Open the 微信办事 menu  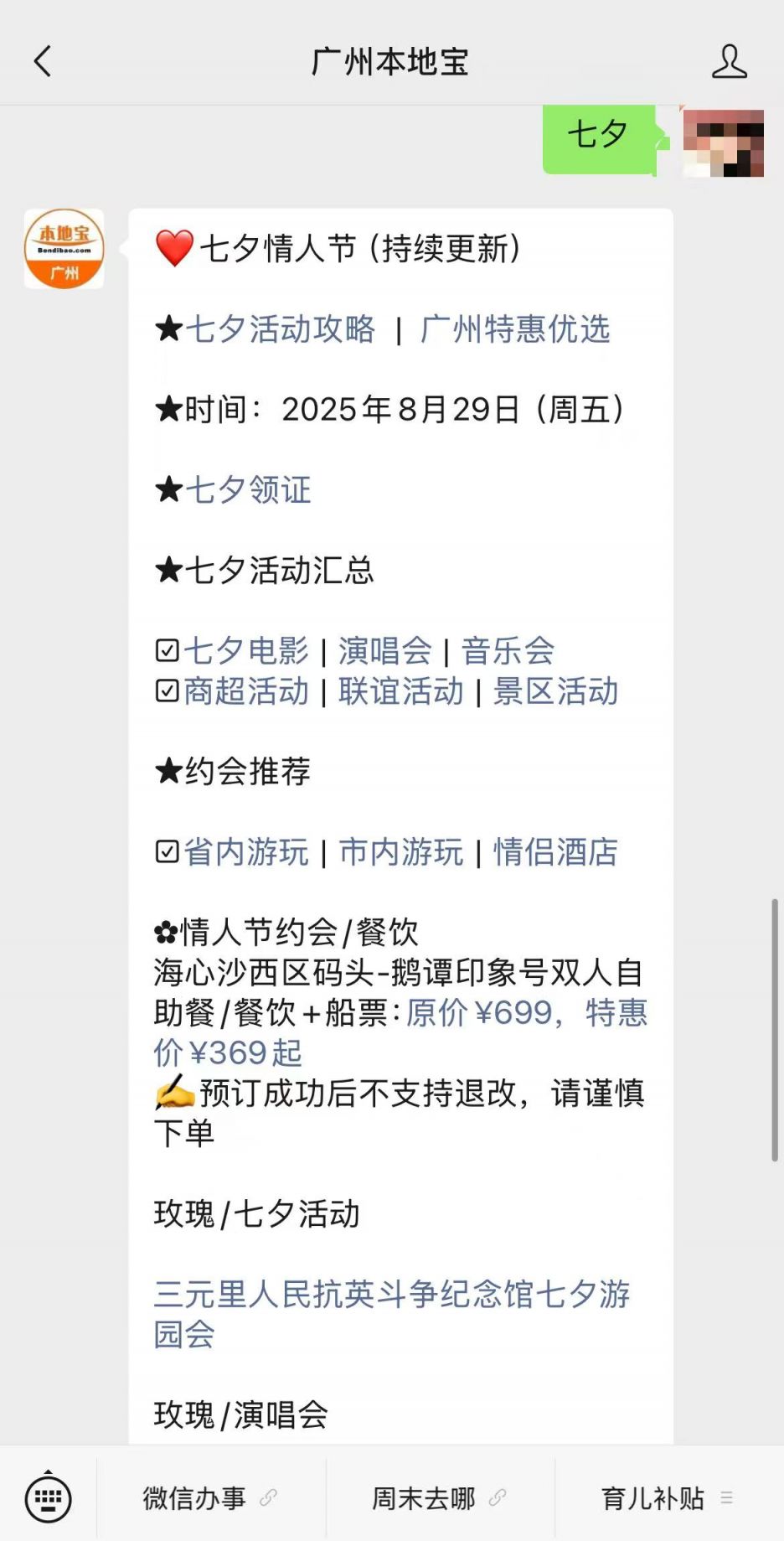pos(210,1497)
